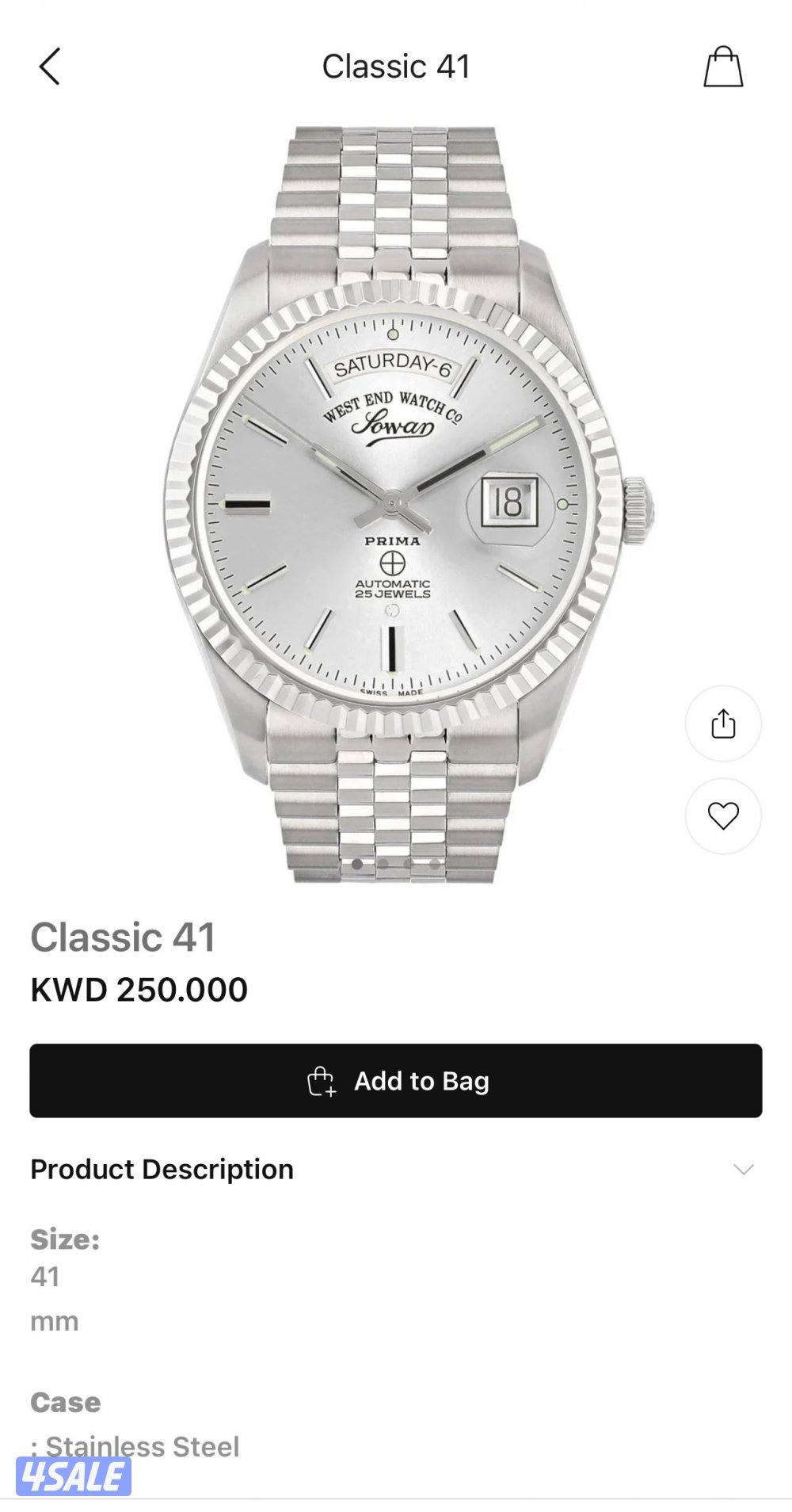Share this Classic 41 watch
This screenshot has height=1512, width=792.
point(723,724)
